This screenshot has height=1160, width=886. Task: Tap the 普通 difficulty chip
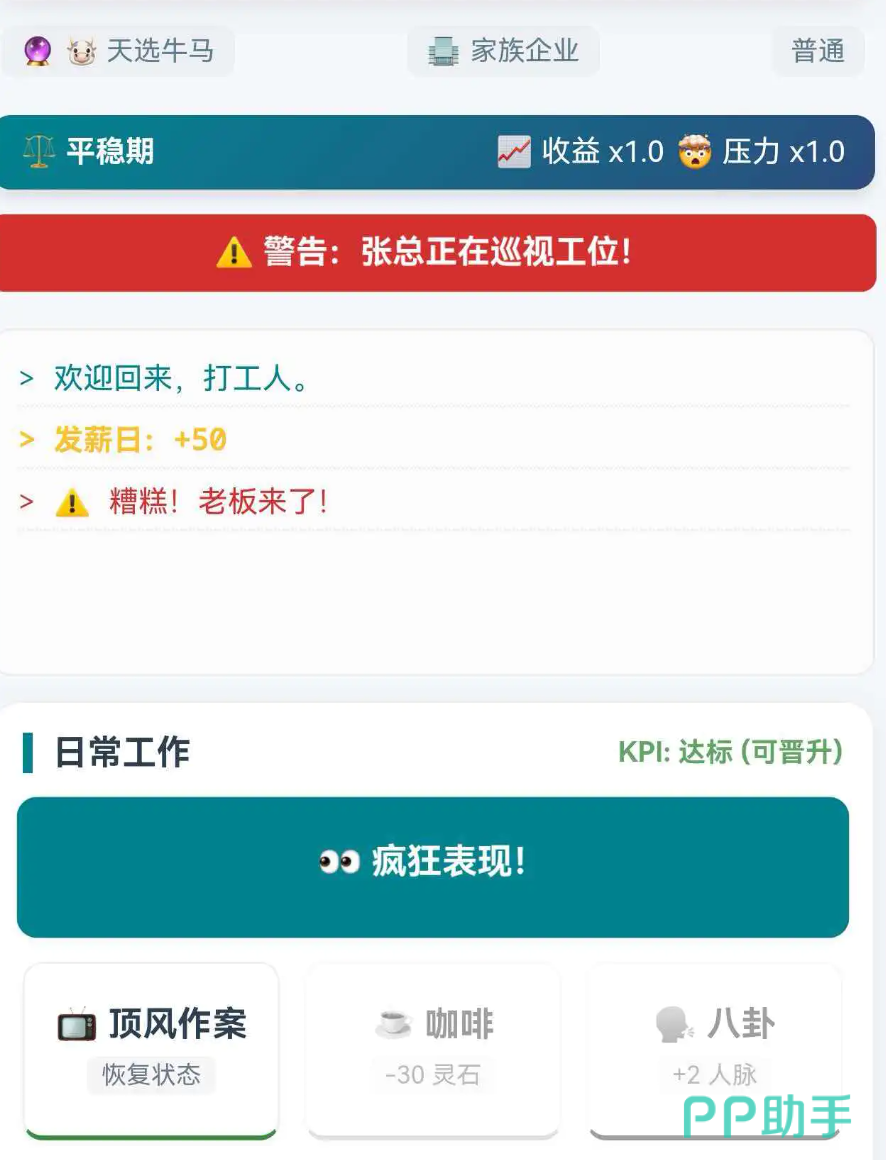pos(817,51)
